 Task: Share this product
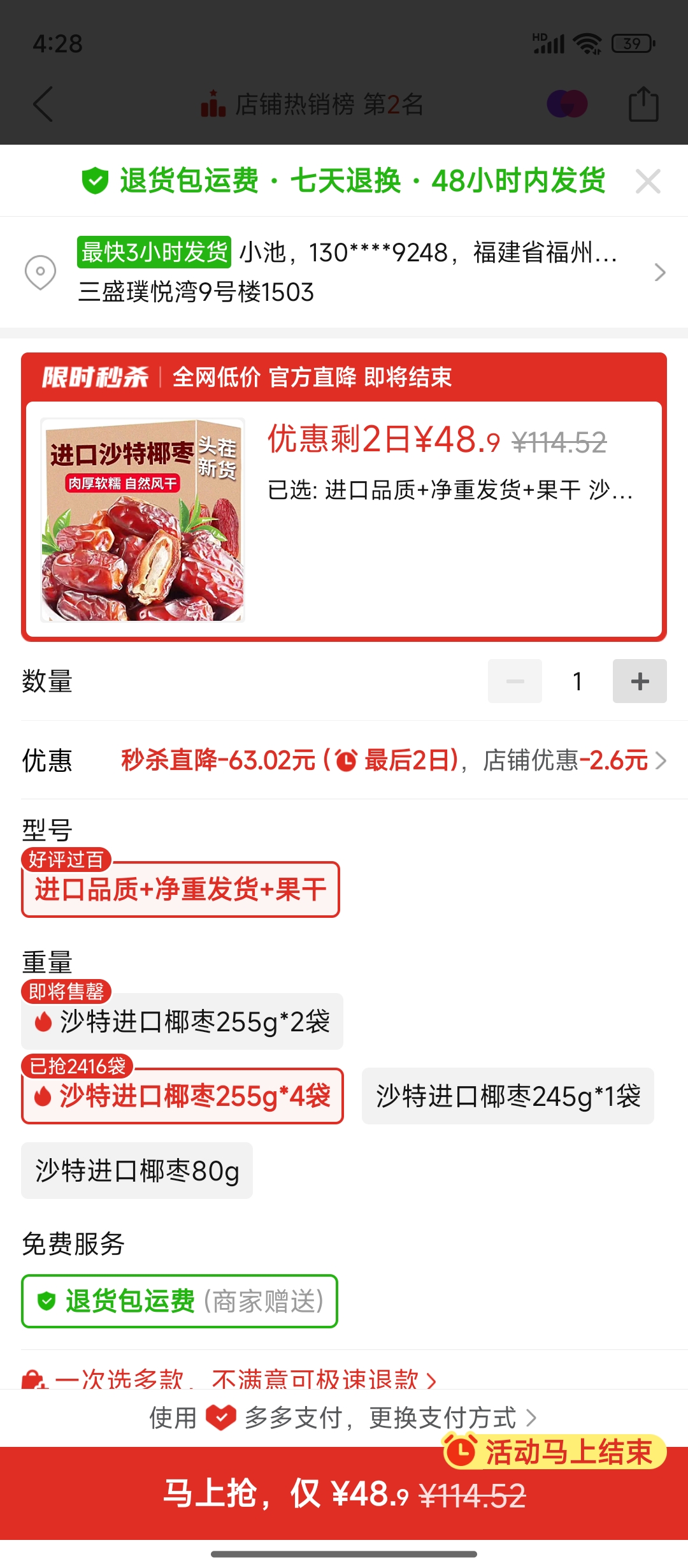point(643,104)
